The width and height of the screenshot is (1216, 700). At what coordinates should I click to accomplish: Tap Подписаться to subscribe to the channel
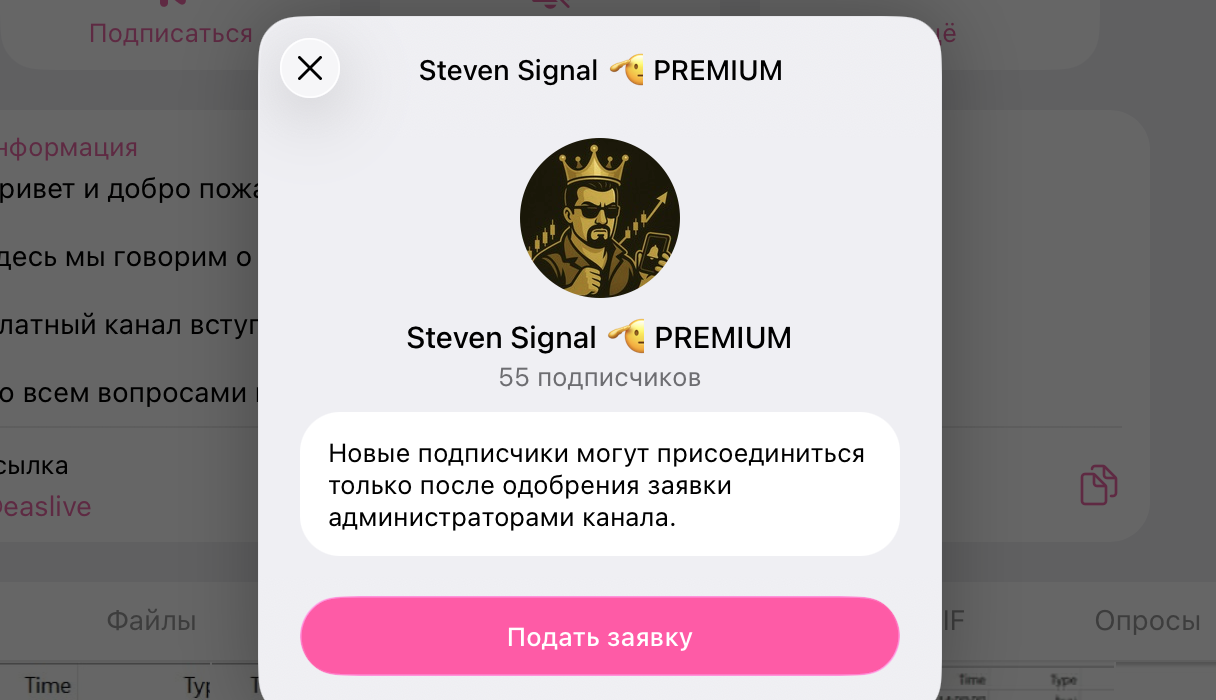[170, 33]
